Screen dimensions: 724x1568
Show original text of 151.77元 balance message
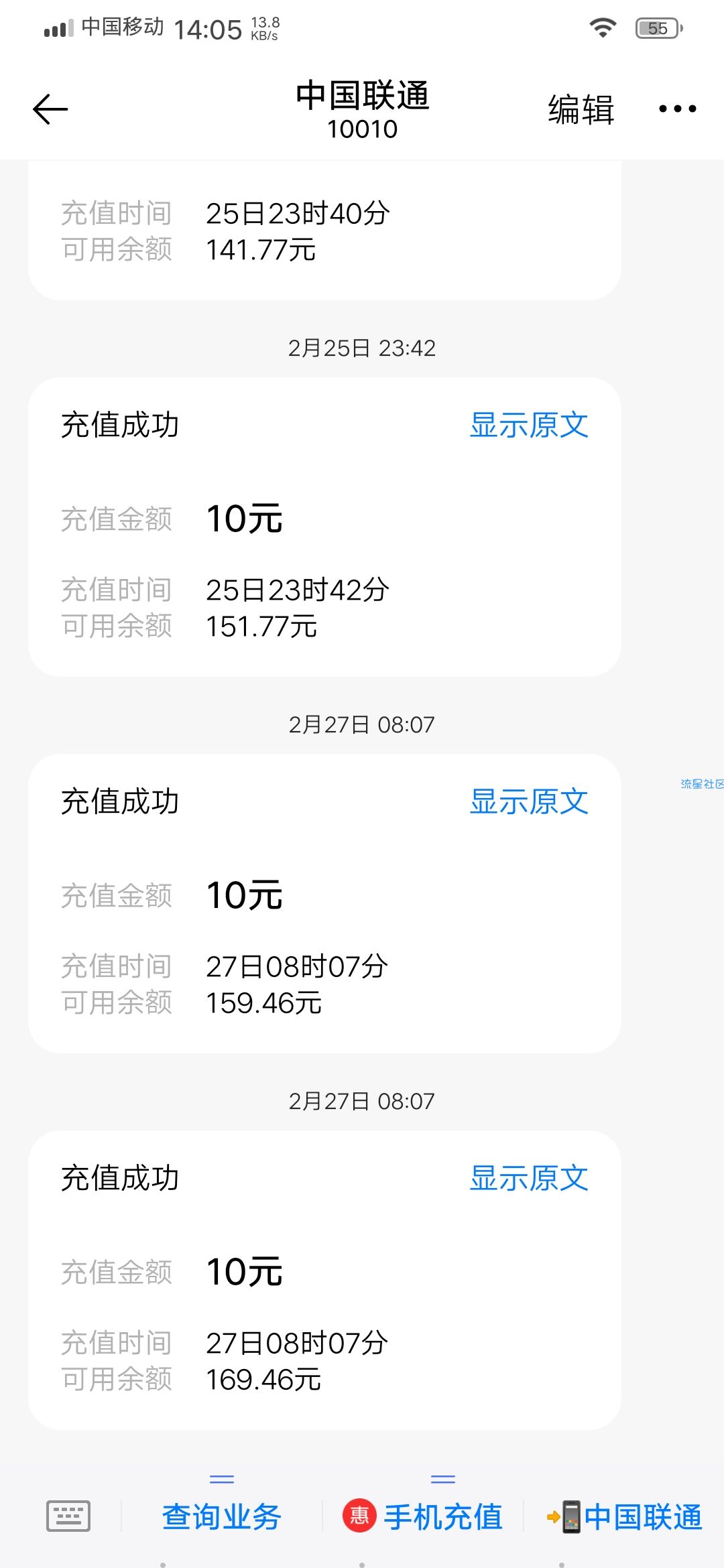coord(529,425)
